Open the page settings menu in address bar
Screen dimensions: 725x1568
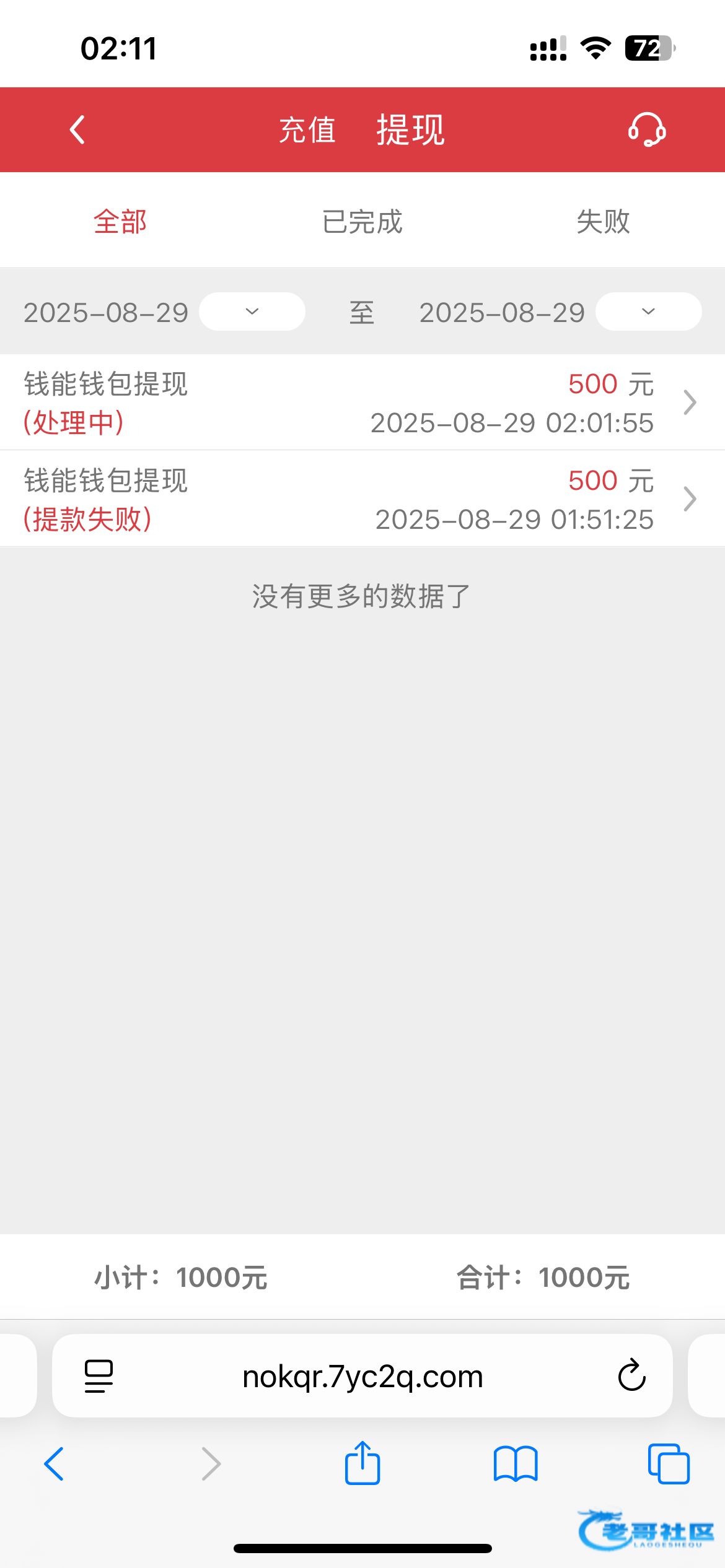[99, 1376]
